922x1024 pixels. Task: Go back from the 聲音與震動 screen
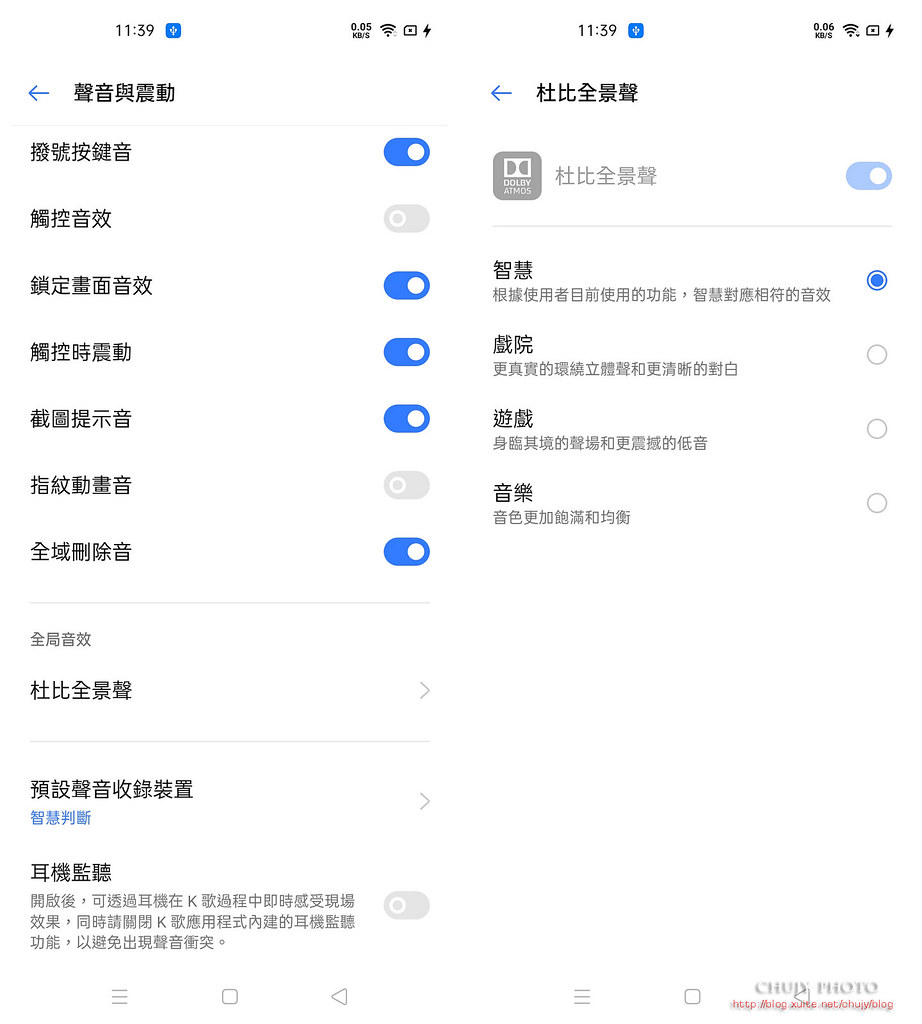click(x=39, y=93)
